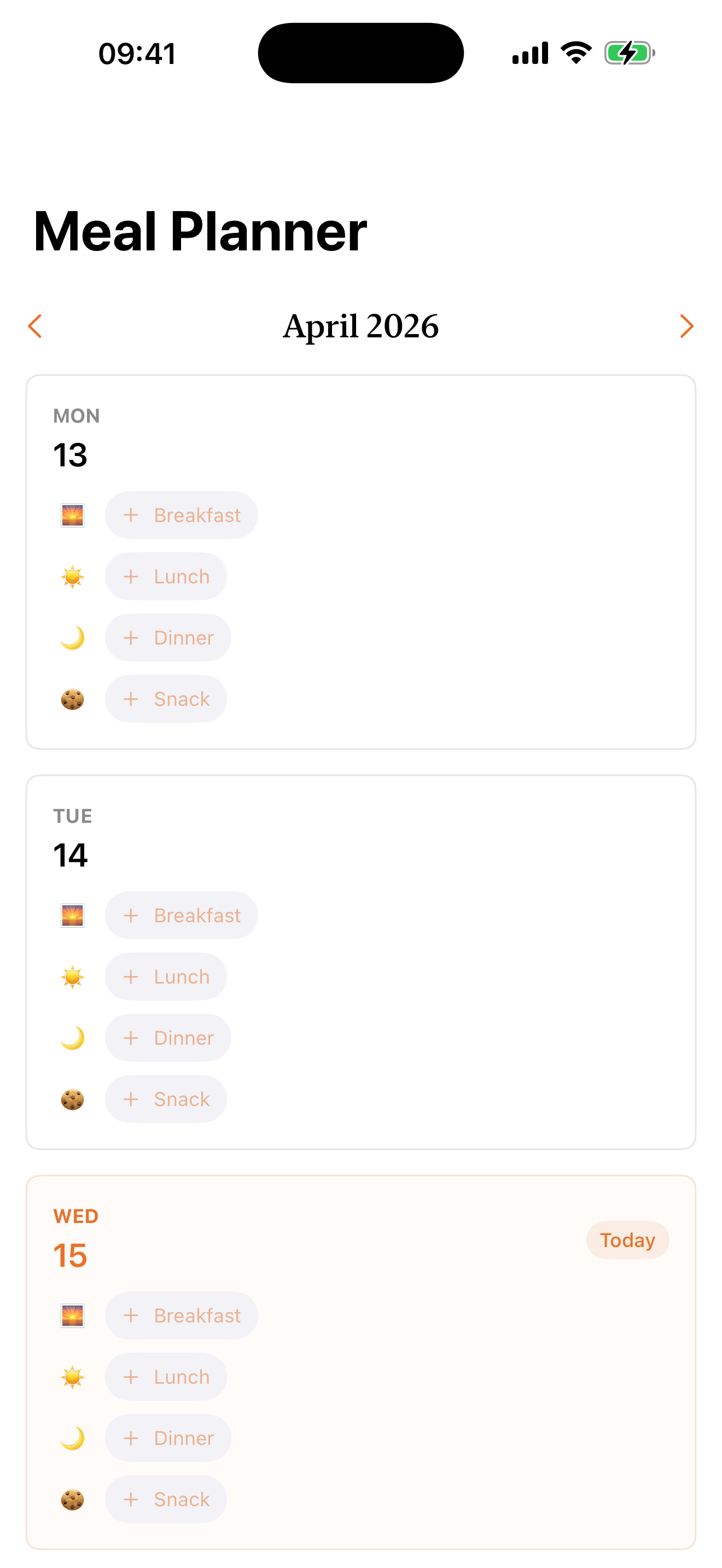Click the cookie snack icon on Tuesday 14
Viewport: 722px width, 1568px height.
pyautogui.click(x=72, y=1099)
